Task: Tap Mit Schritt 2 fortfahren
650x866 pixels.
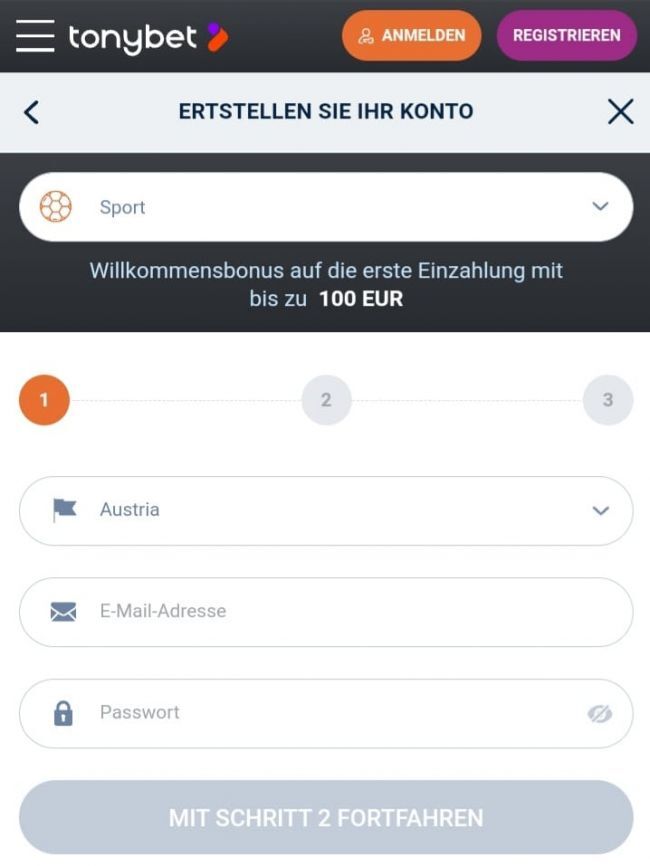Action: point(326,818)
